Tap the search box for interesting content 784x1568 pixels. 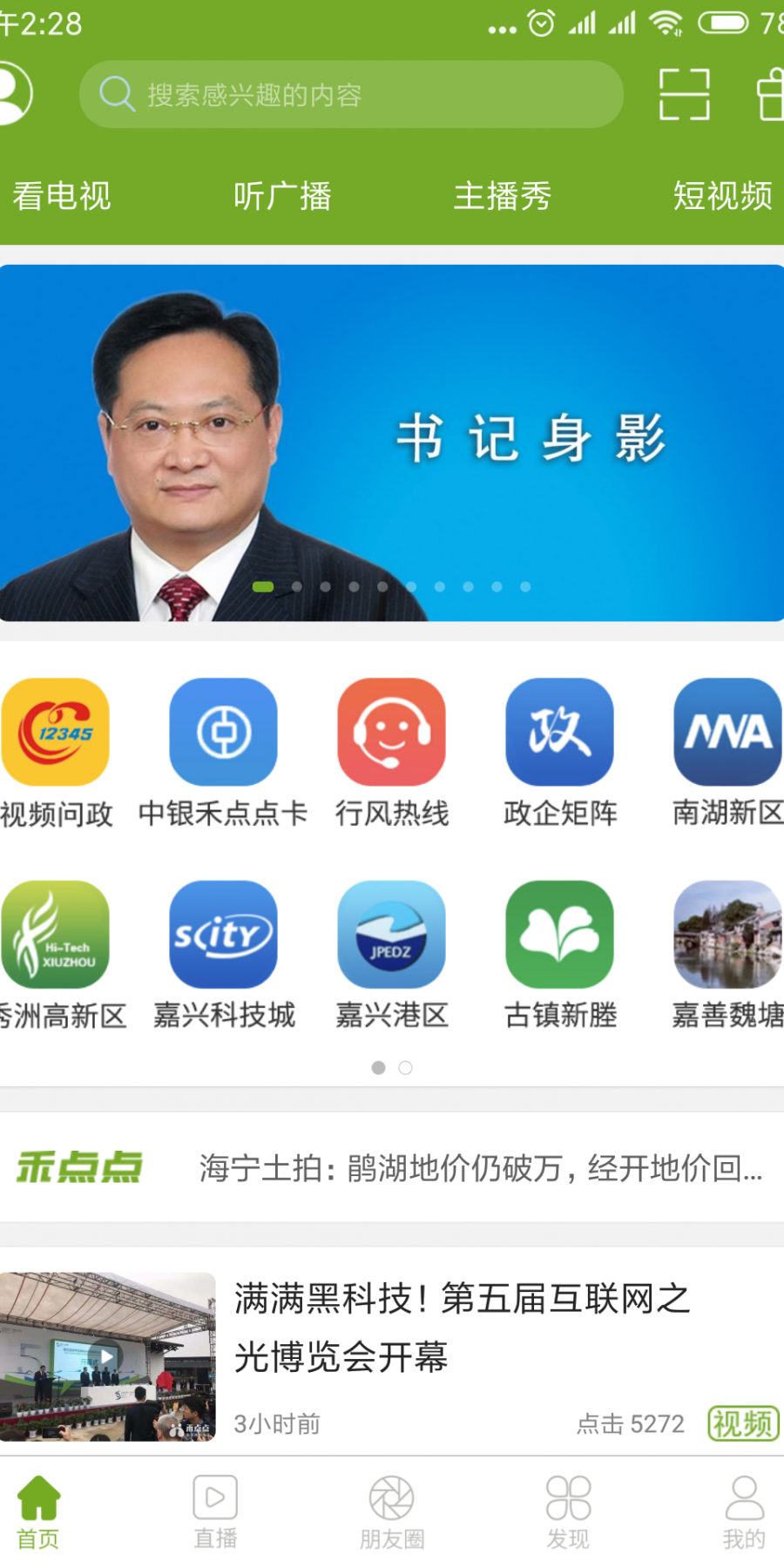click(351, 94)
